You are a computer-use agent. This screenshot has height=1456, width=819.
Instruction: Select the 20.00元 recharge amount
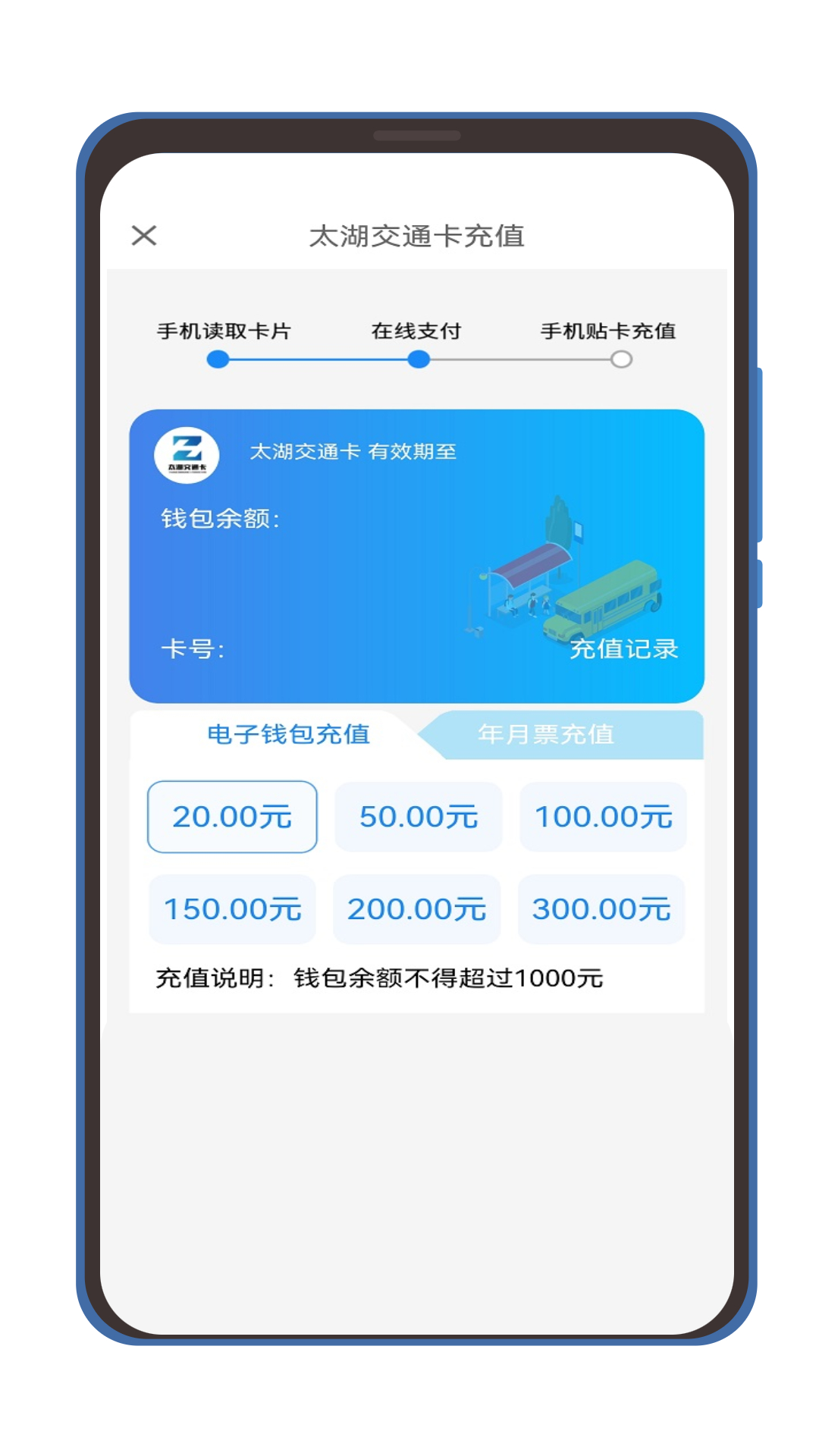click(x=232, y=817)
